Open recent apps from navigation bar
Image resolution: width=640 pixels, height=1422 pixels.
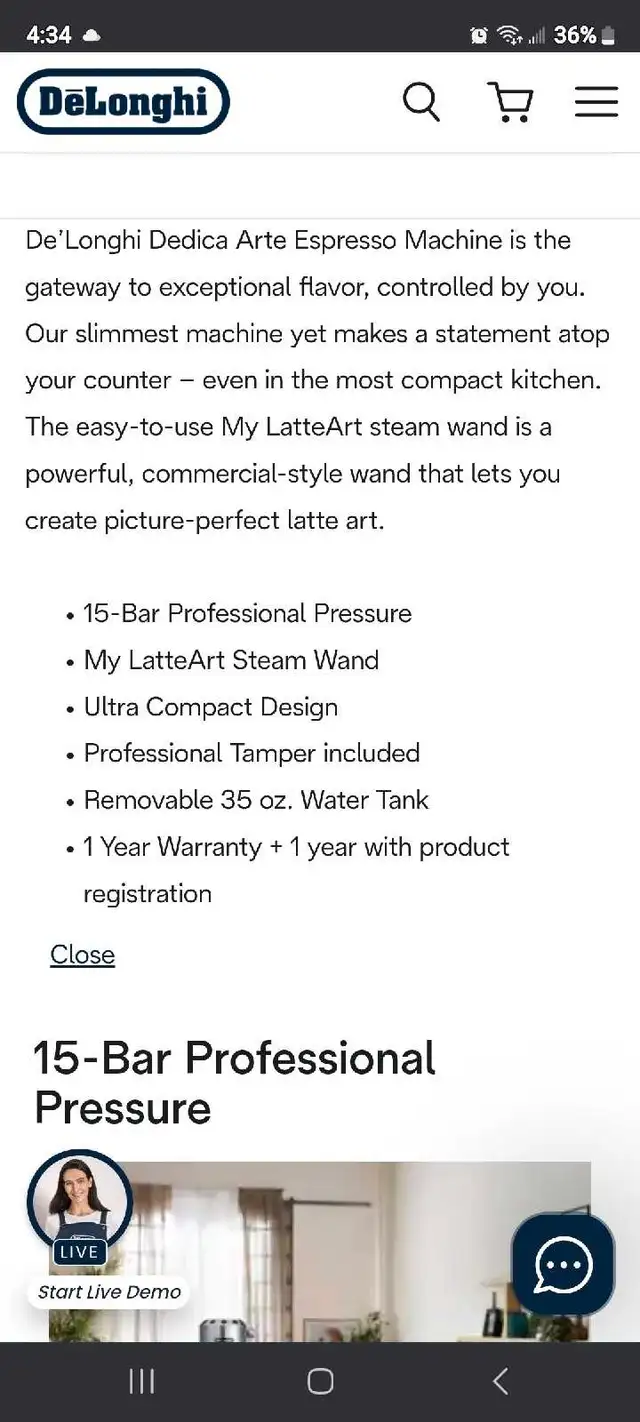[x=141, y=1381]
